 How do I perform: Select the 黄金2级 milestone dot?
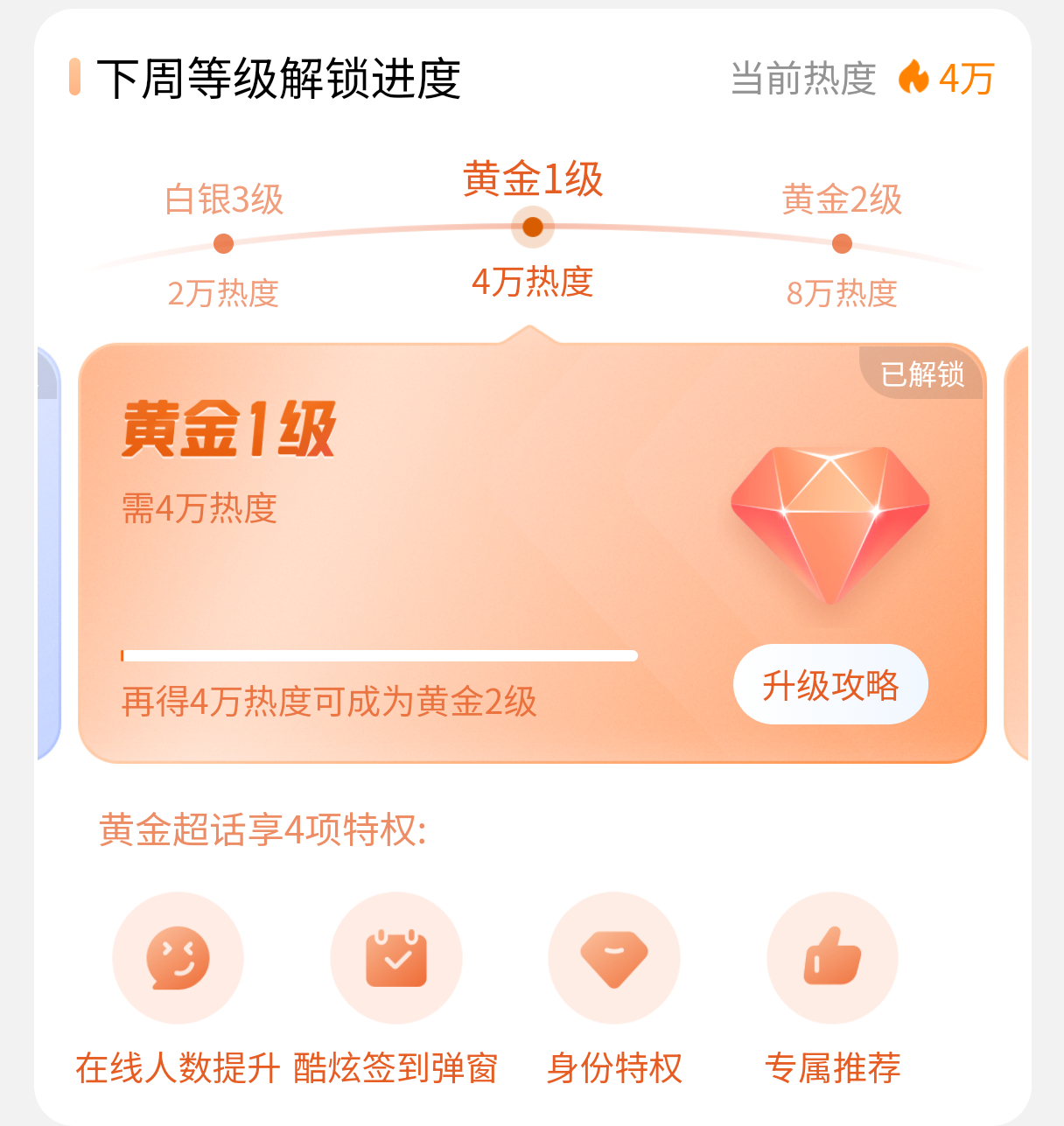click(842, 243)
